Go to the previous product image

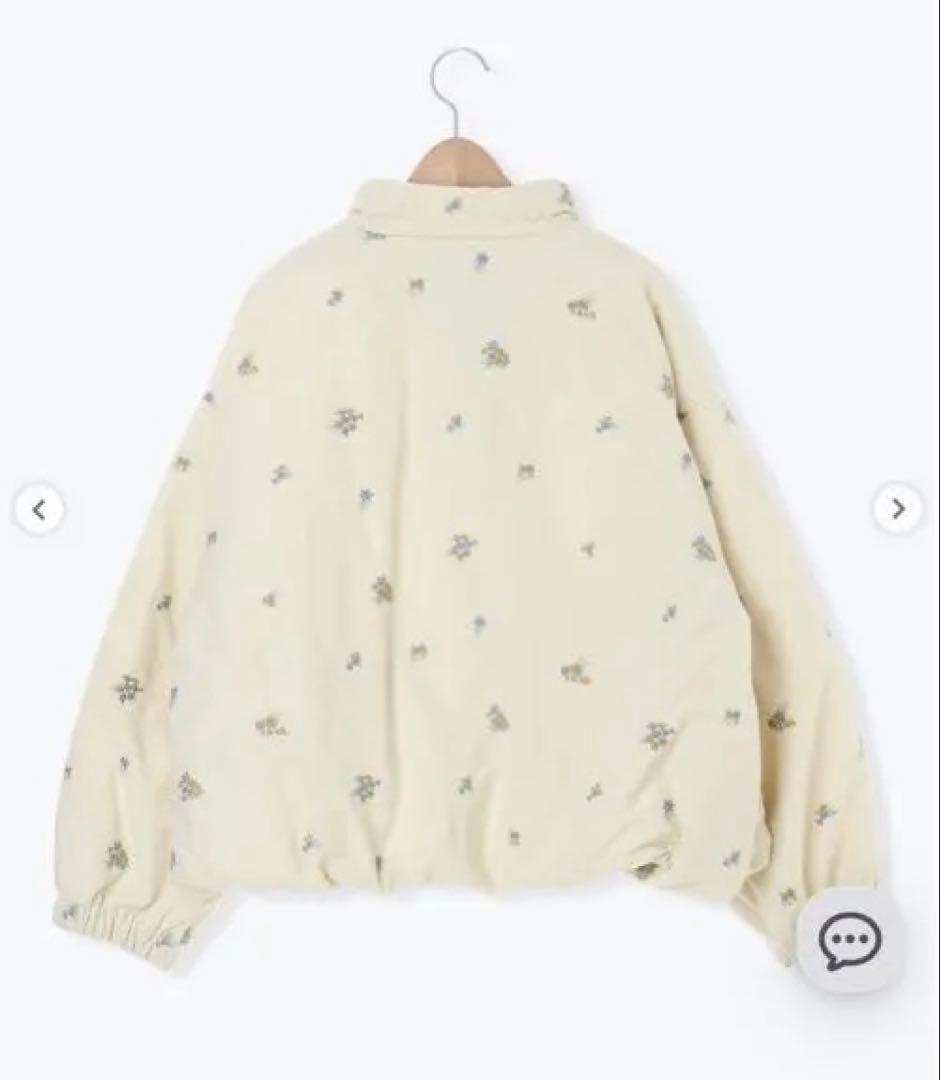coord(39,510)
